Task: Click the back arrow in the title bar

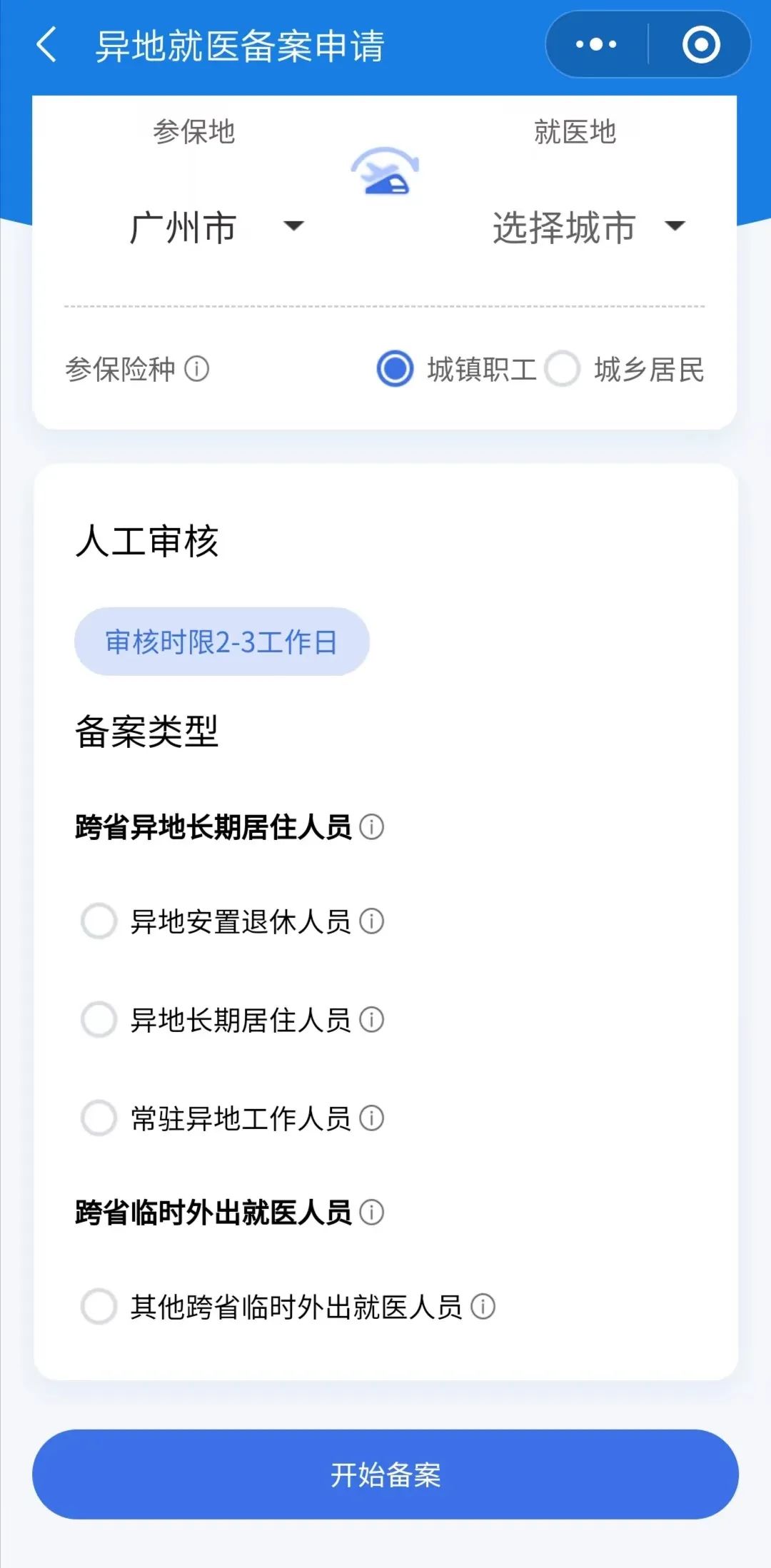Action: pos(45,44)
